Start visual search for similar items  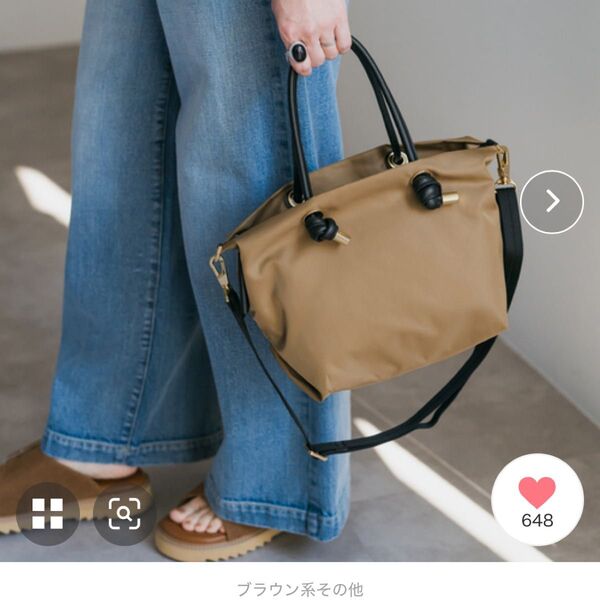(x=124, y=514)
